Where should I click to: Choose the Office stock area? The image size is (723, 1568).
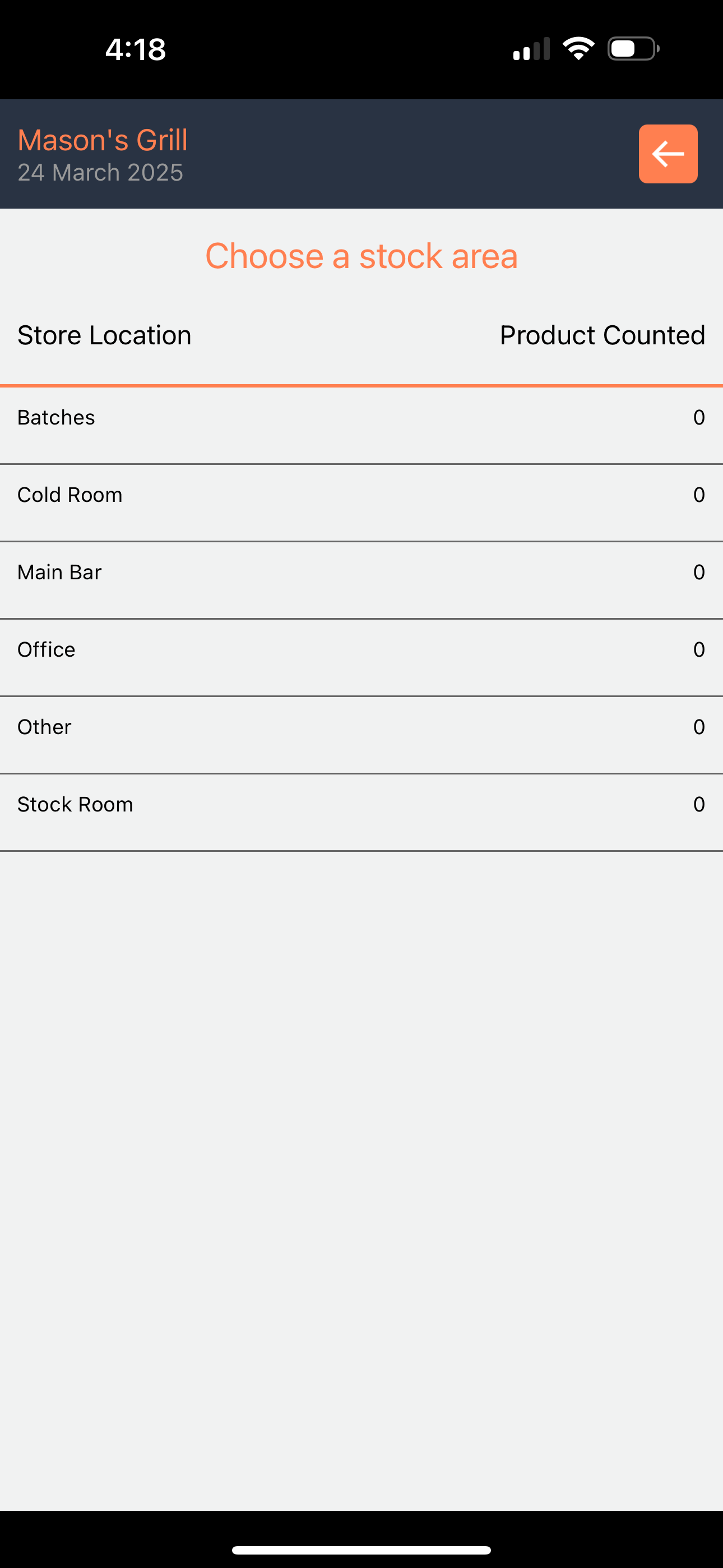[361, 657]
